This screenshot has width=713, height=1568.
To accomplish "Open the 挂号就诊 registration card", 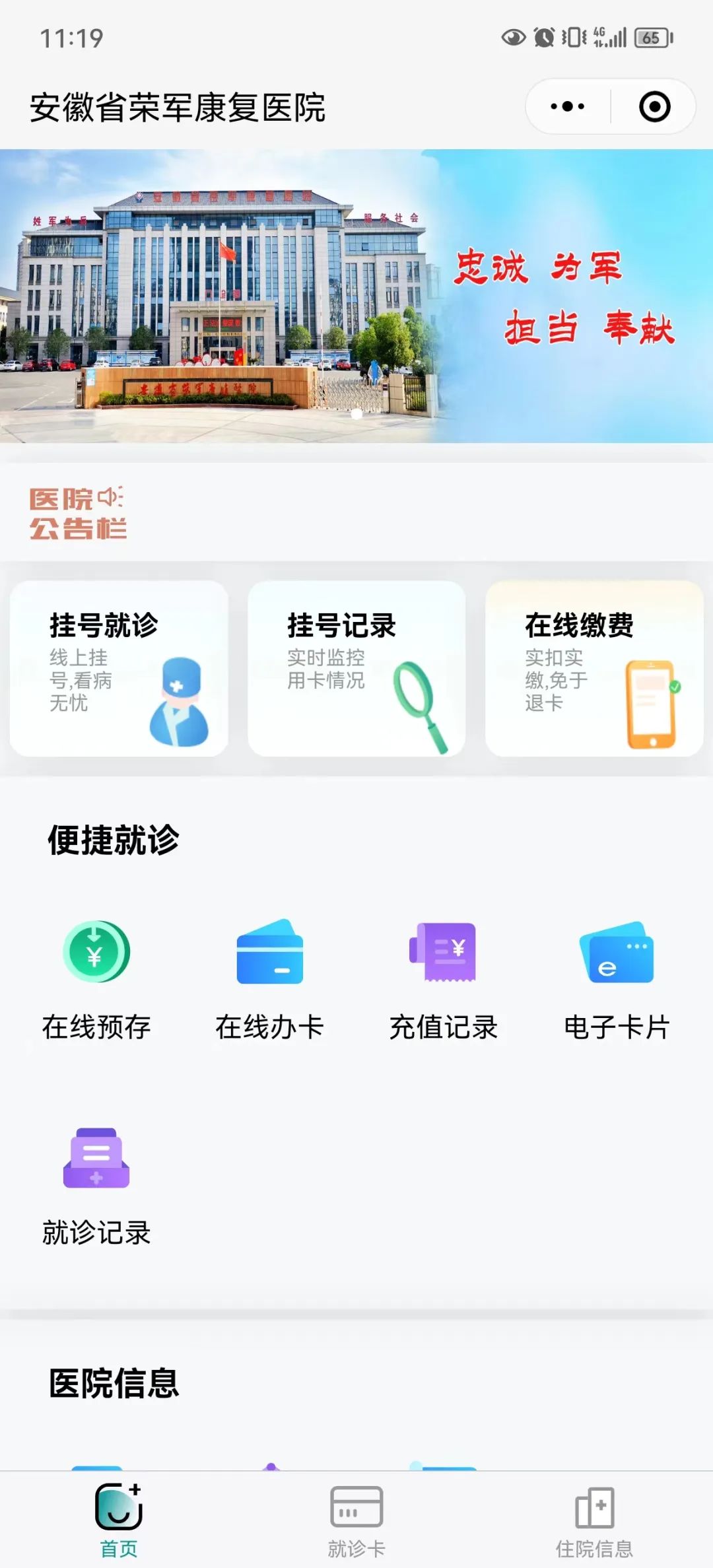I will click(x=119, y=668).
